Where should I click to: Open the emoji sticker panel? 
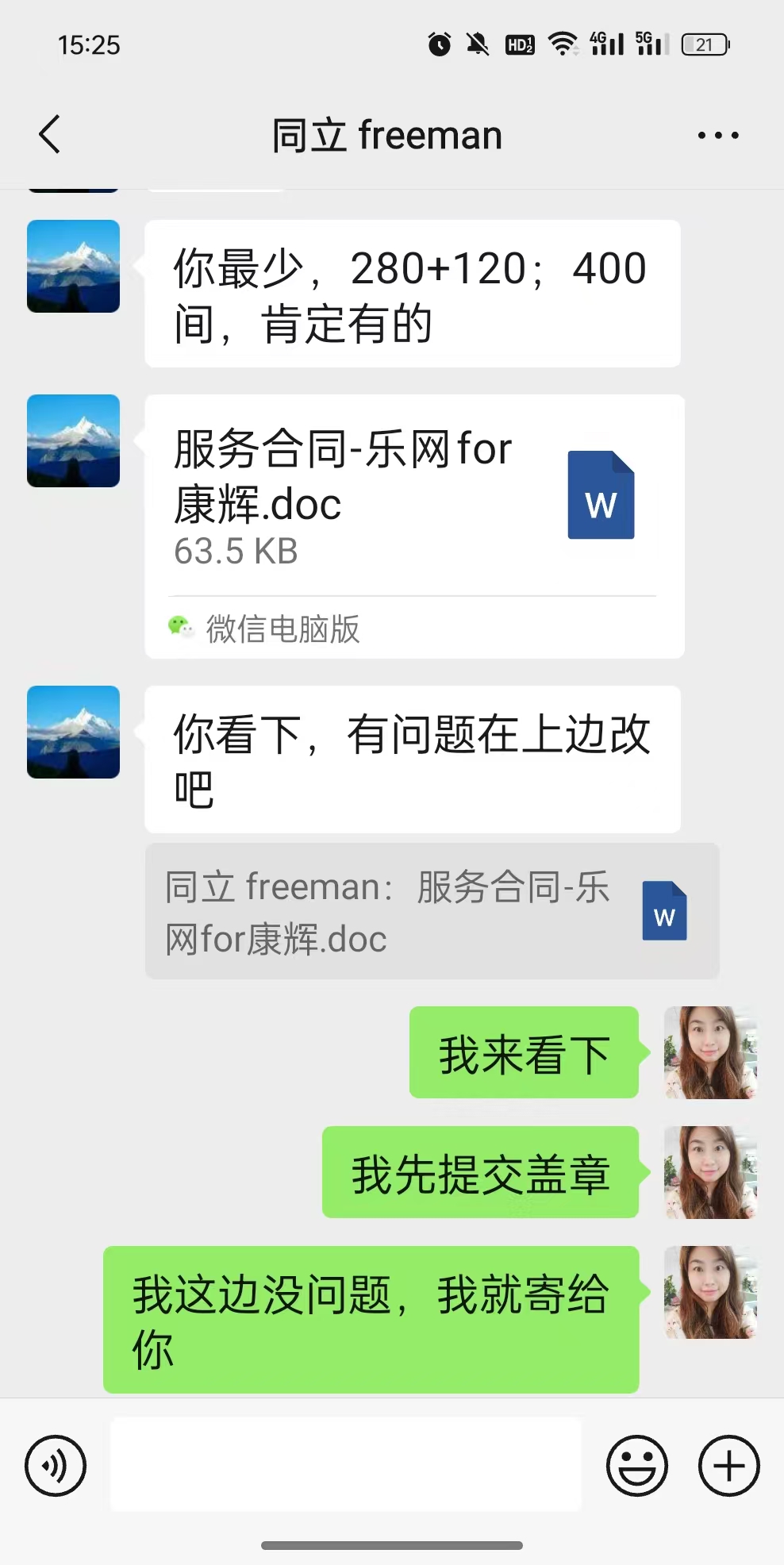click(x=637, y=1465)
